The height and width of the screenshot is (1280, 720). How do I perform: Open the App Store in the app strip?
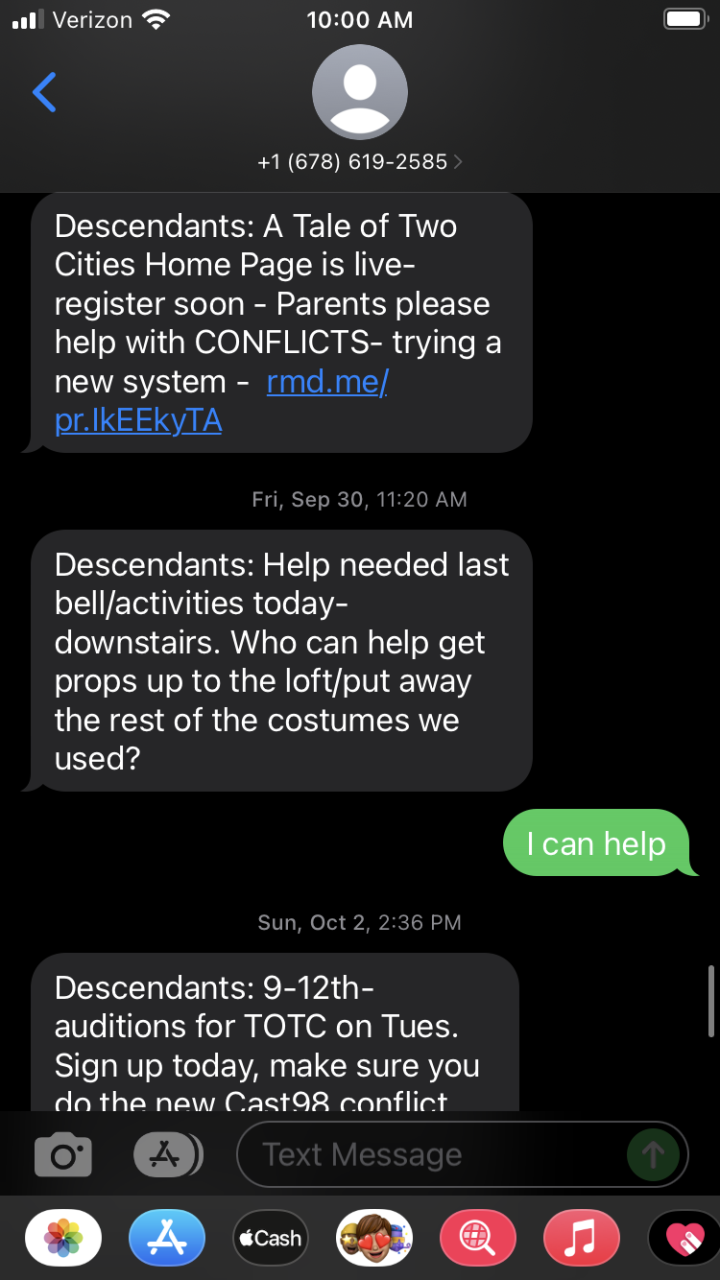tap(167, 1238)
